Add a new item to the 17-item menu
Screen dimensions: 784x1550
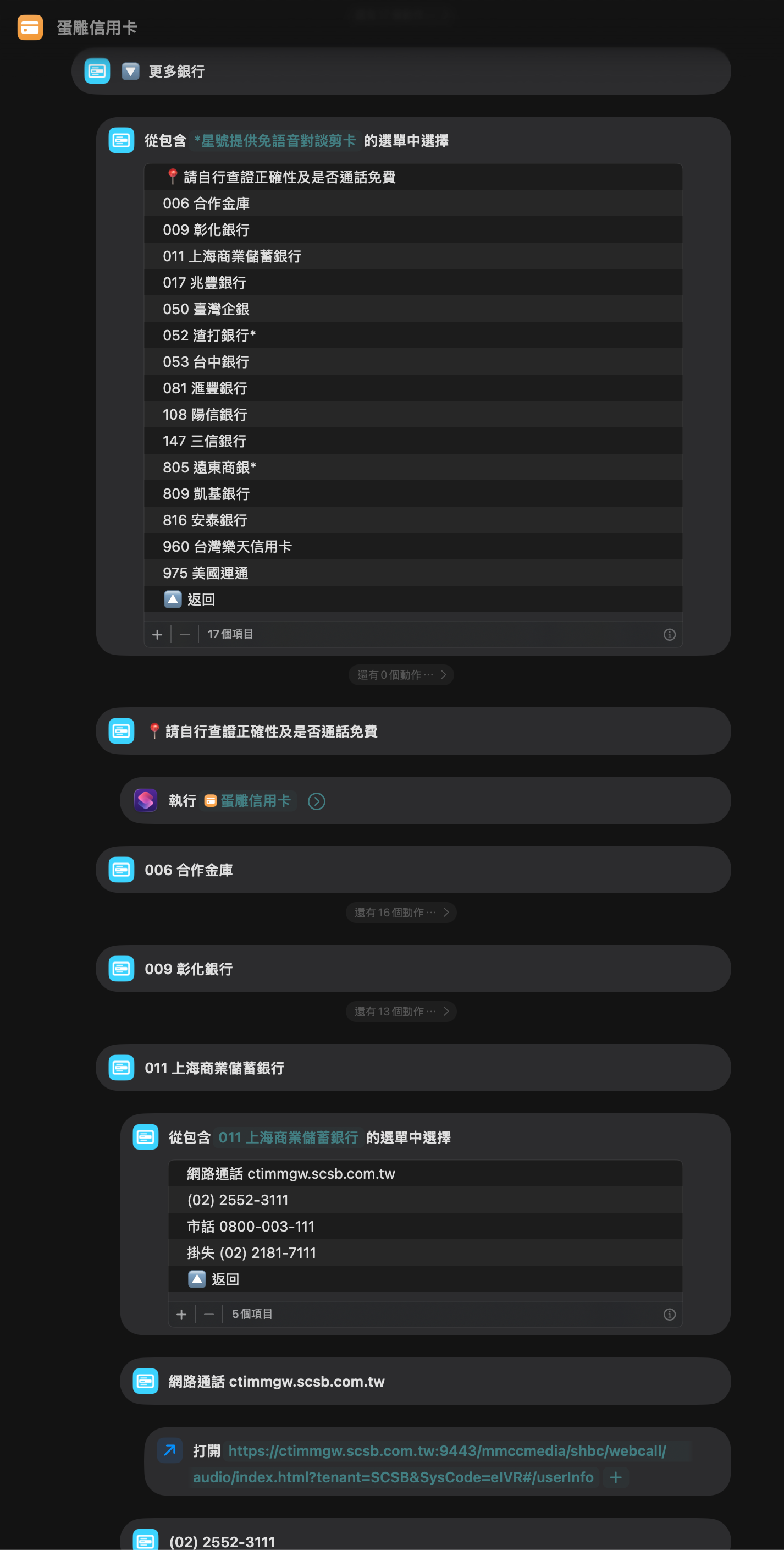(158, 634)
